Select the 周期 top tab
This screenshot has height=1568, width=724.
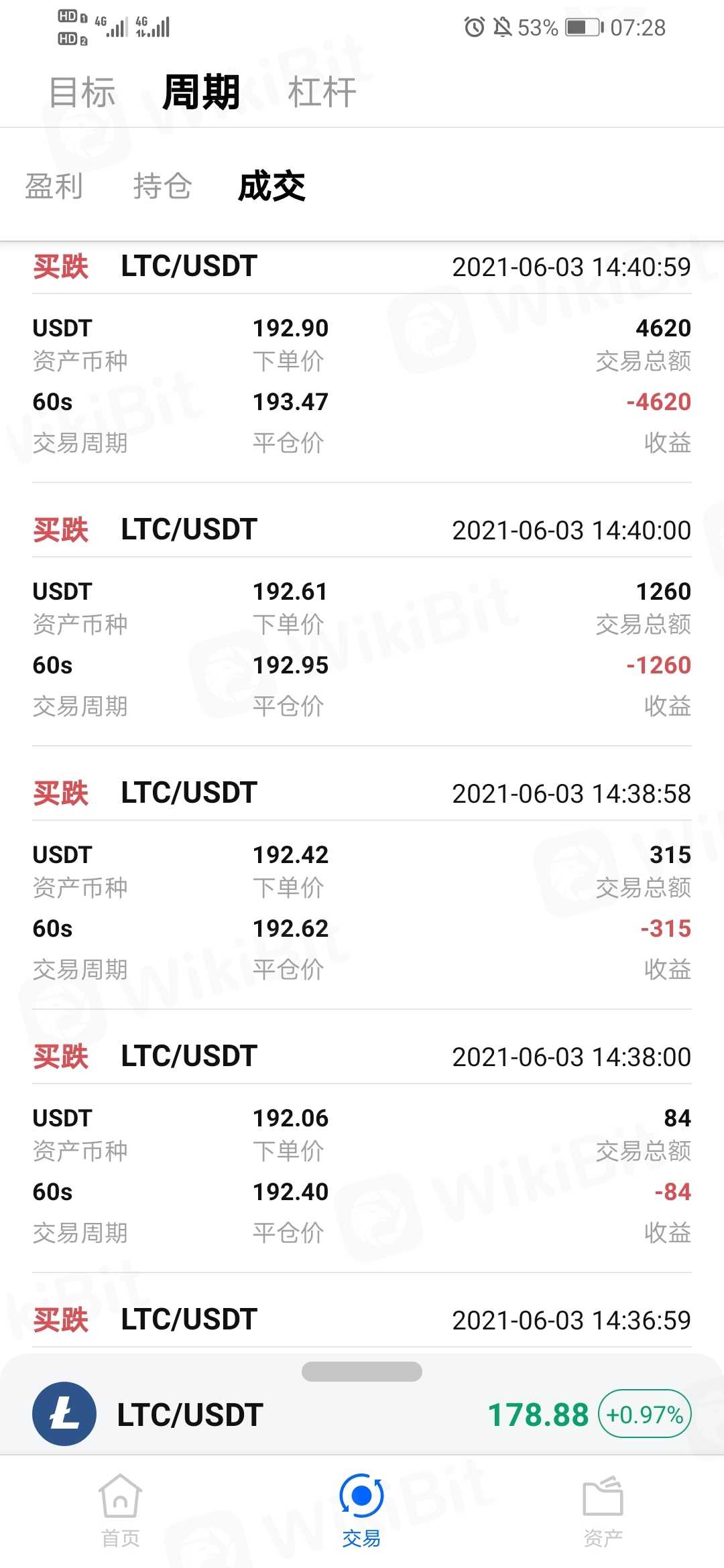[201, 92]
